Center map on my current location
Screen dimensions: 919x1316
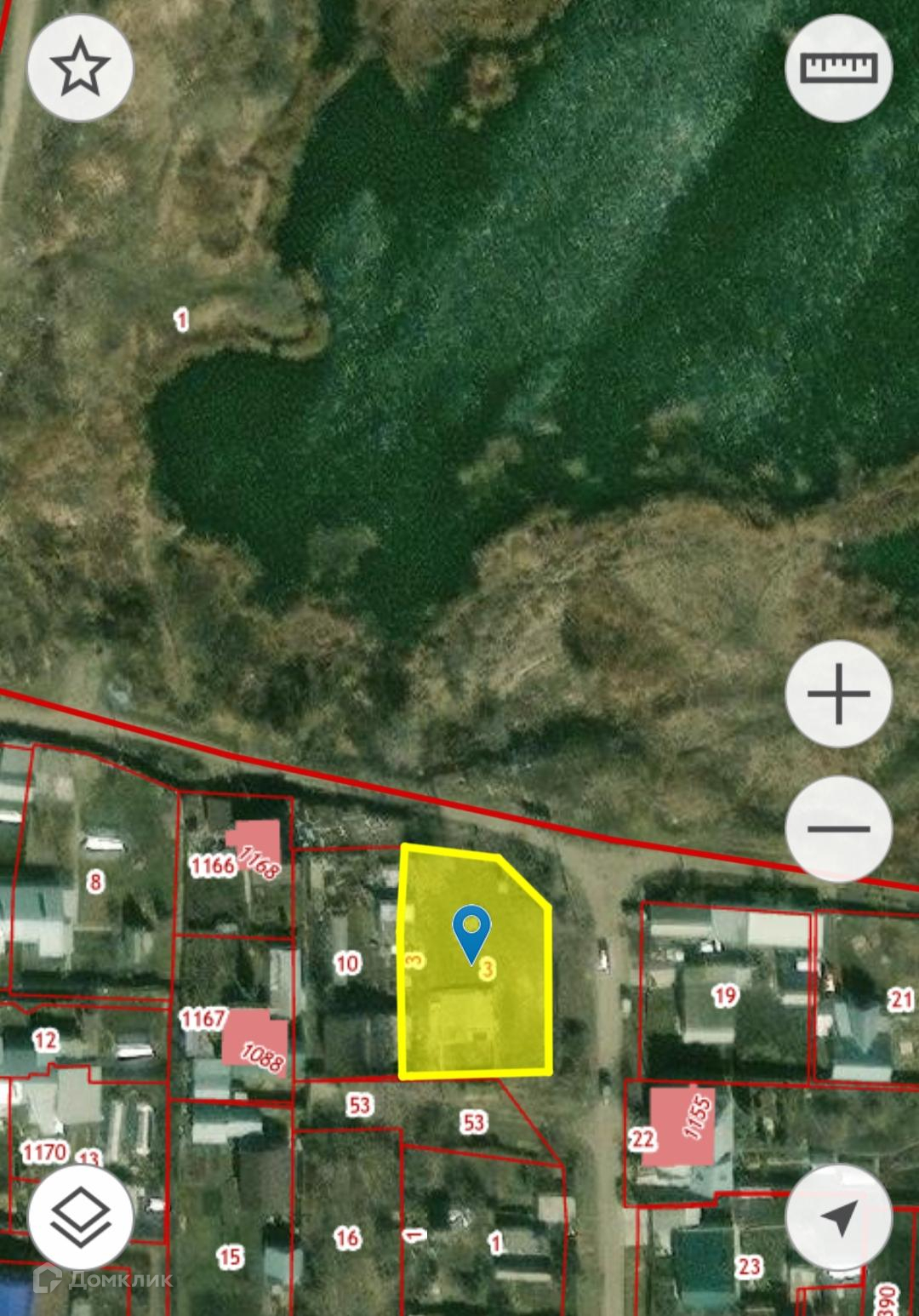pos(838,1217)
